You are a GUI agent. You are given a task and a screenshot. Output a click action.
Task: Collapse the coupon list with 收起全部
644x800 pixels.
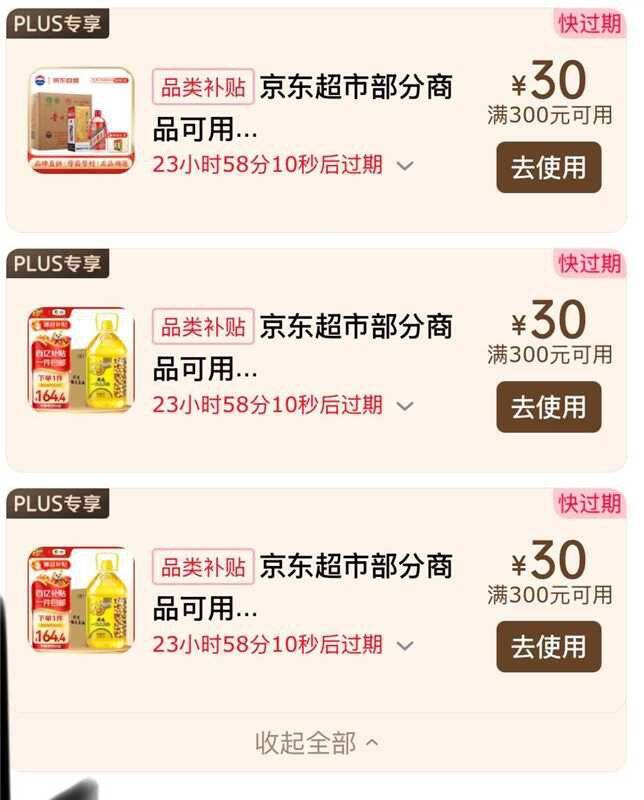317,743
